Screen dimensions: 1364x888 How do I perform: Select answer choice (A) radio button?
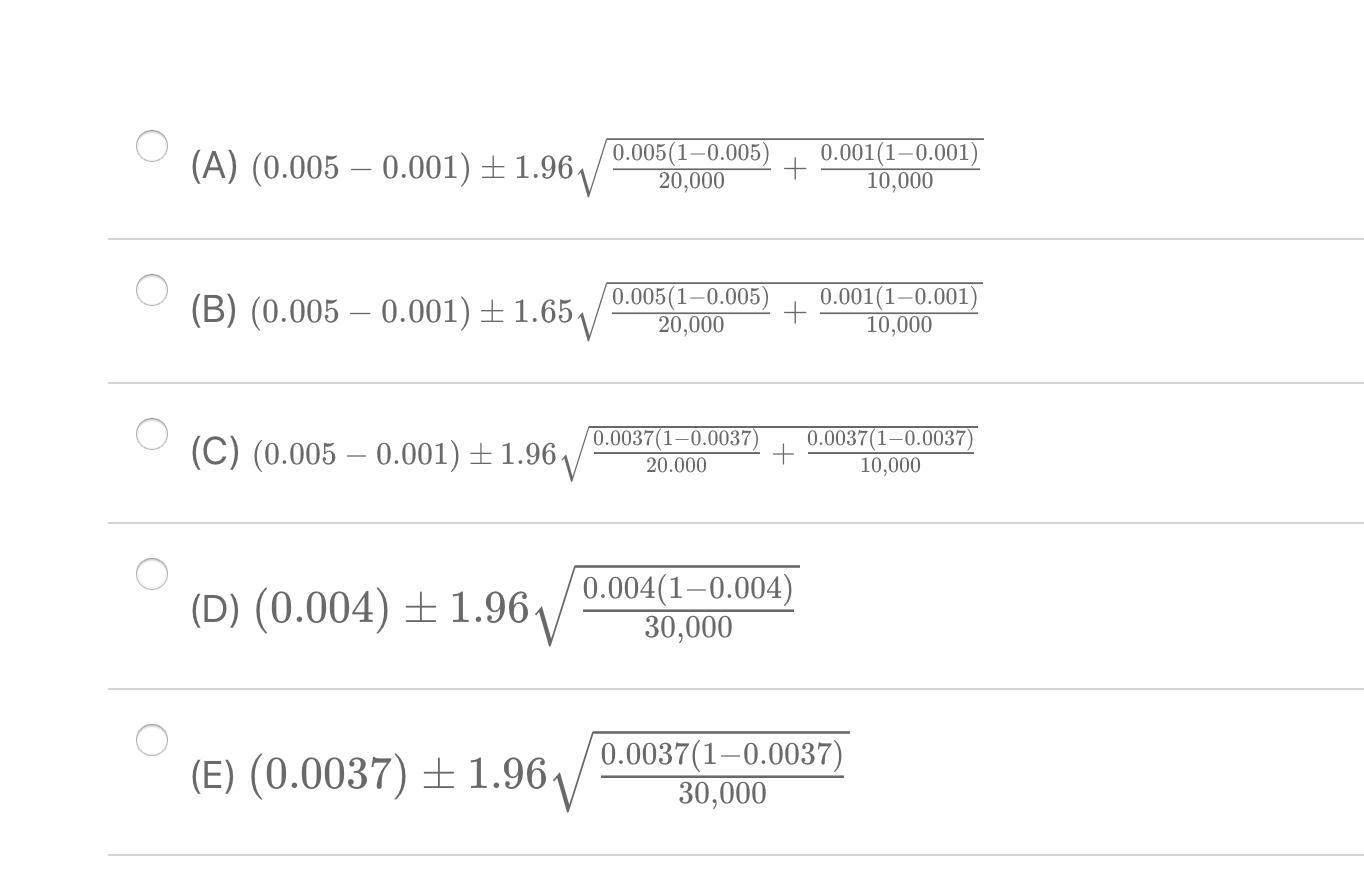point(151,146)
